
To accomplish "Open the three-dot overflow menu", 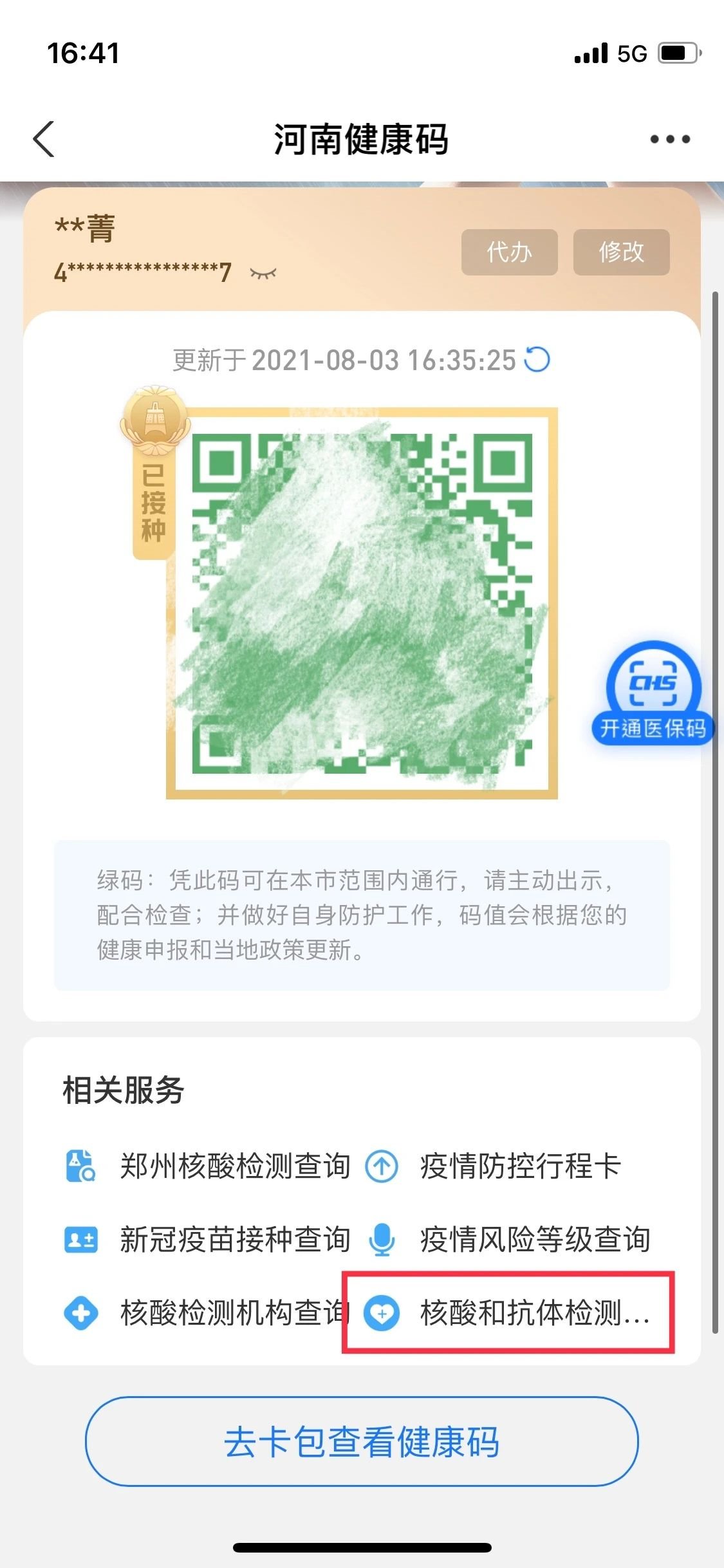I will pos(669,138).
